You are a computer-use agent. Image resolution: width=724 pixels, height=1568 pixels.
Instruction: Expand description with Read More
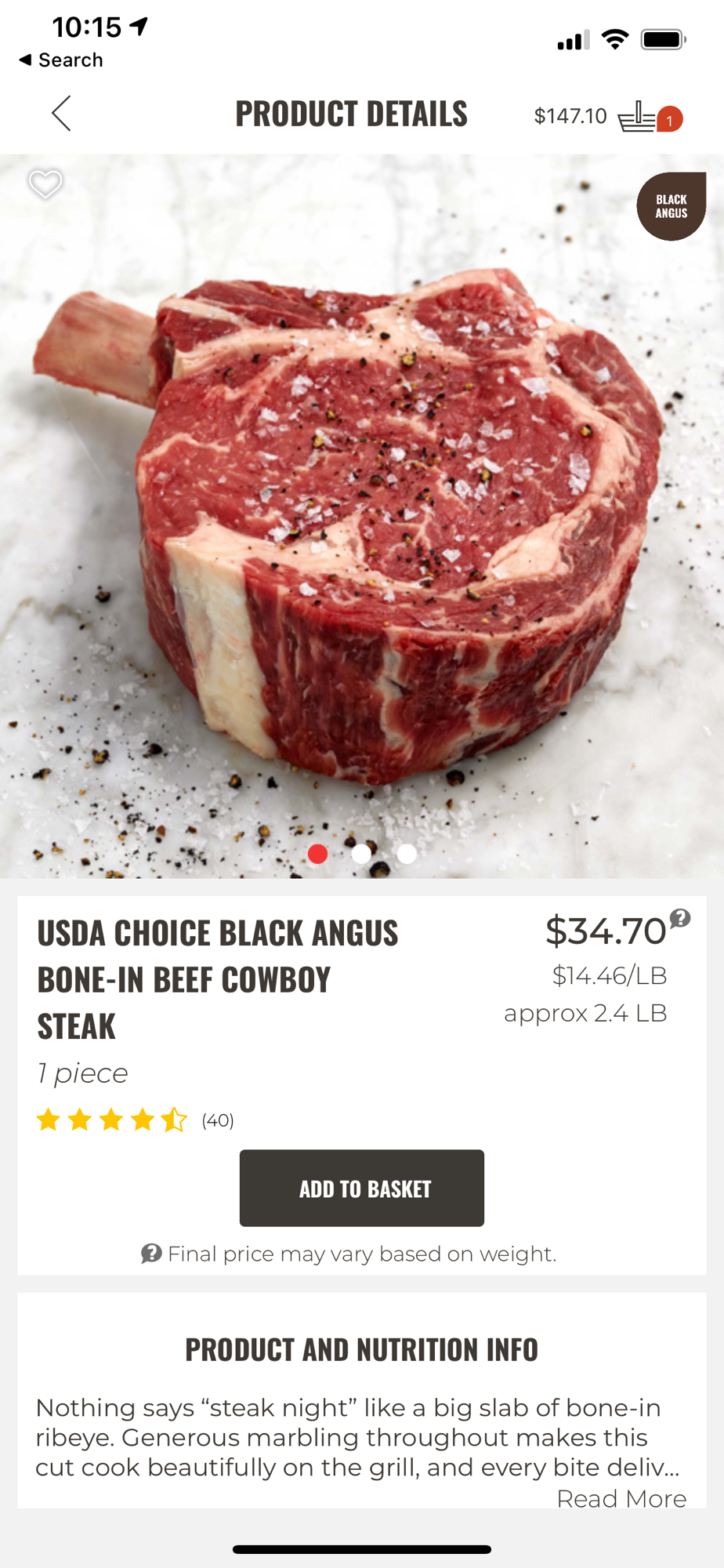(x=621, y=1499)
